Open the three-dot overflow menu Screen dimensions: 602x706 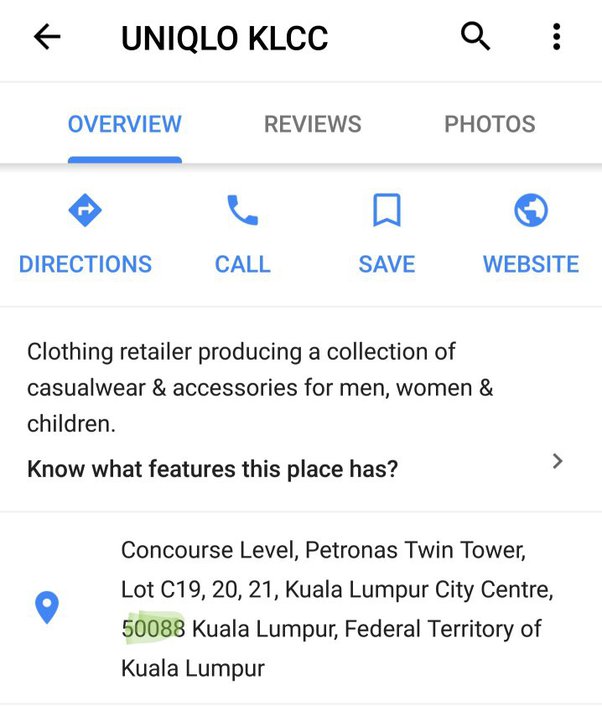[x=556, y=38]
